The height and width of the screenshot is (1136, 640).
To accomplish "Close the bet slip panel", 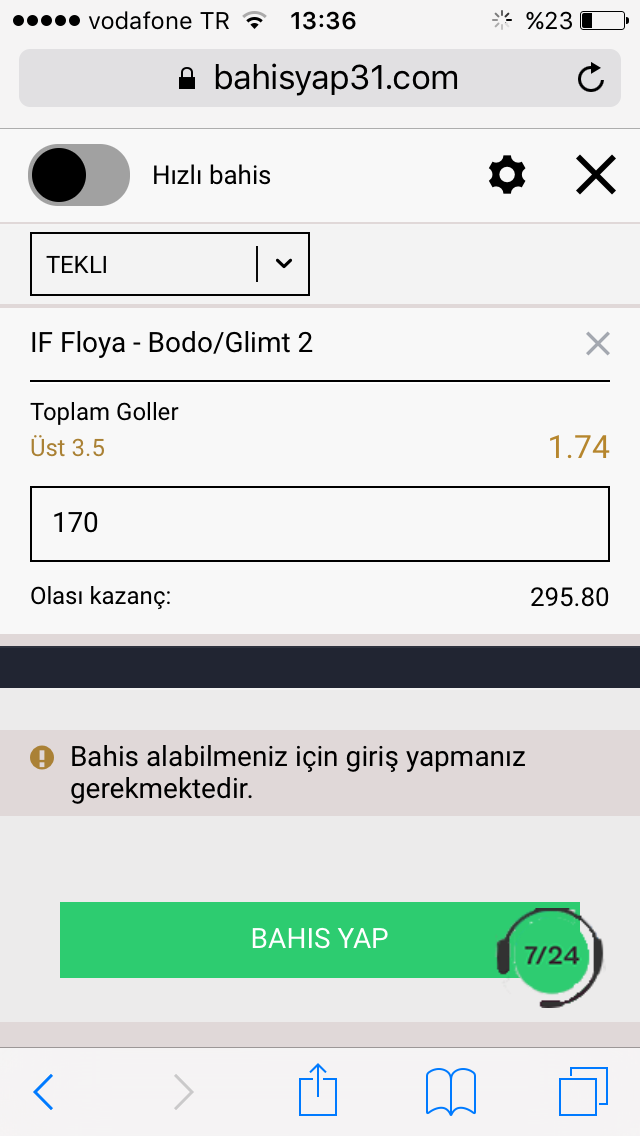I will coord(596,175).
